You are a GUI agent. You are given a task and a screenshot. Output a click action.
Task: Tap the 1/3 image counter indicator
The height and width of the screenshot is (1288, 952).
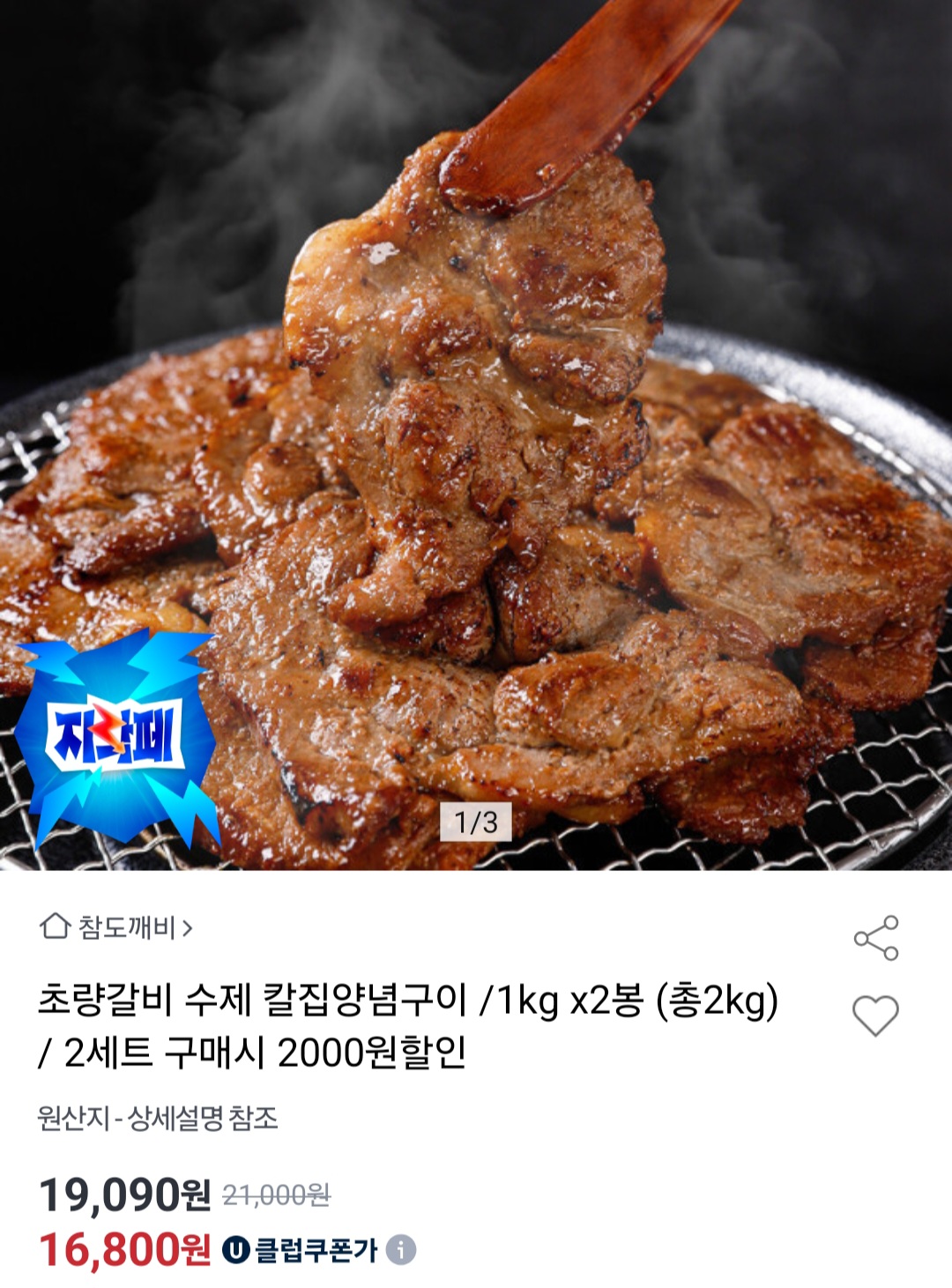coord(476,822)
